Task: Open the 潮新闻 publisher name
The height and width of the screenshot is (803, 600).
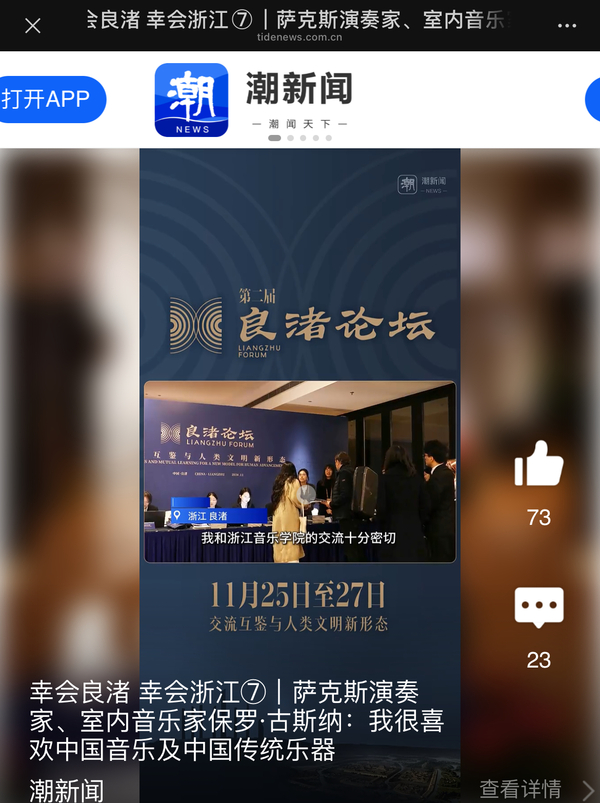Action: click(66, 790)
